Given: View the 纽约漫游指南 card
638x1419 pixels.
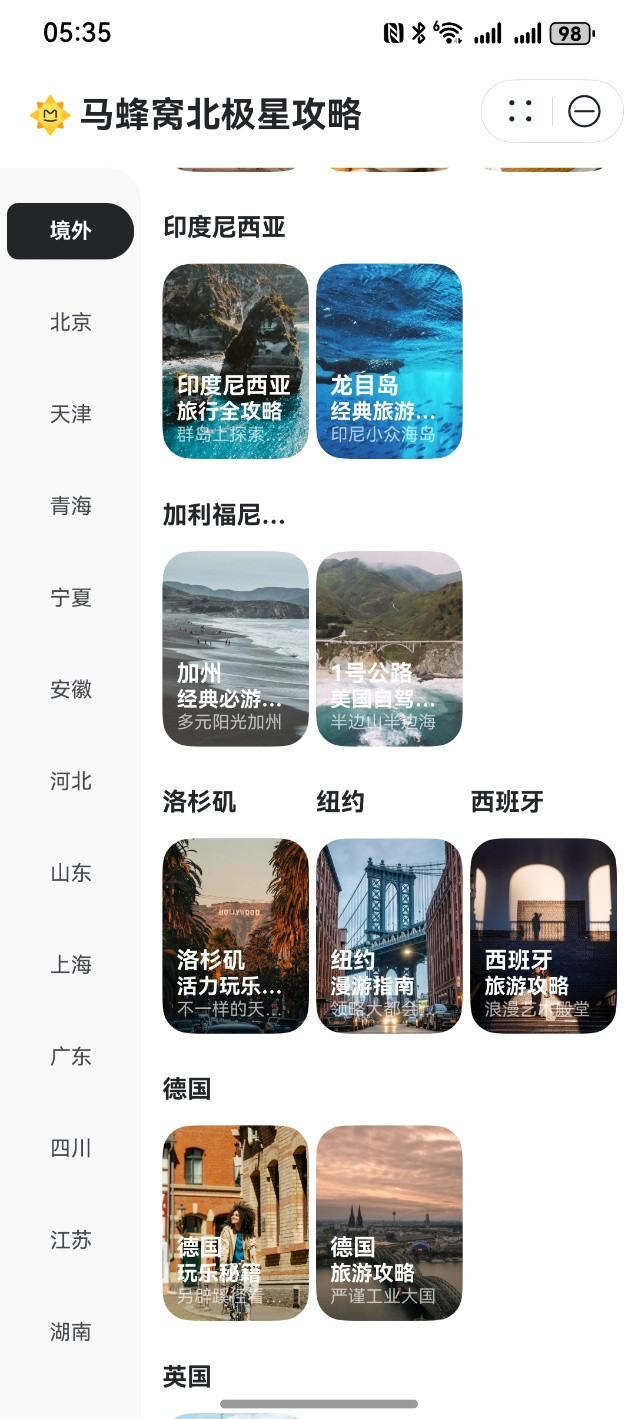Looking at the screenshot, I should click(389, 935).
